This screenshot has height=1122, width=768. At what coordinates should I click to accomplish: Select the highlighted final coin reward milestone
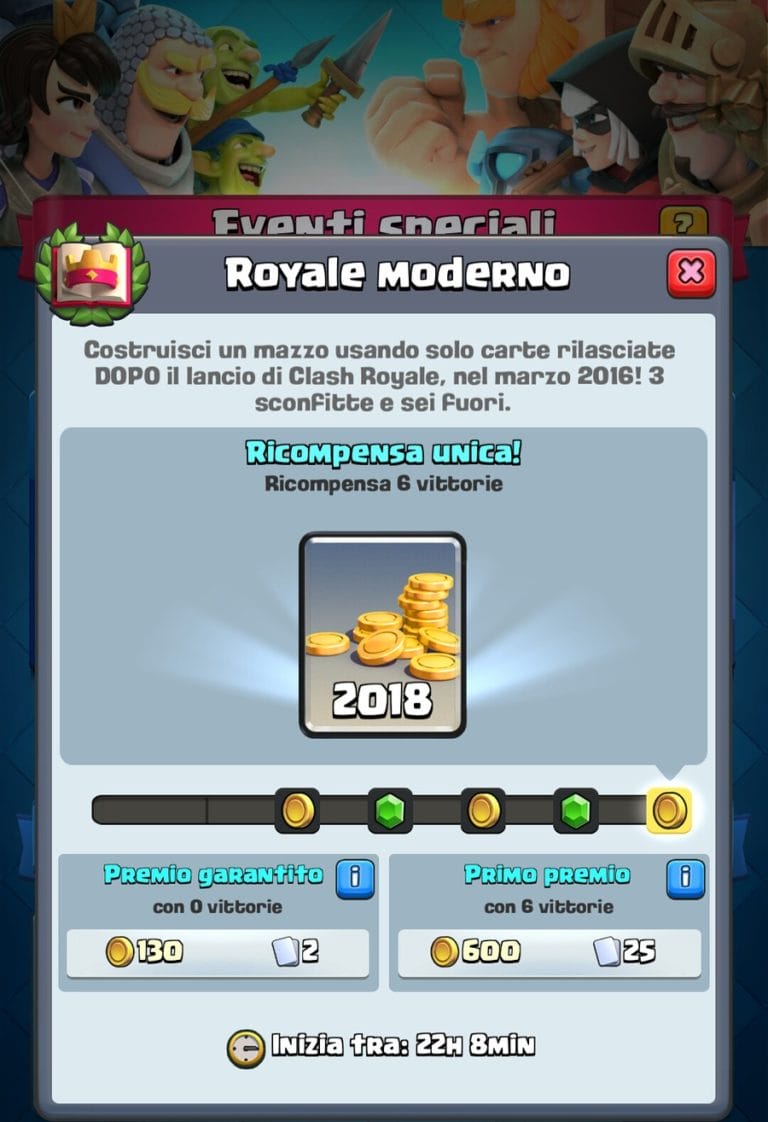[x=669, y=810]
